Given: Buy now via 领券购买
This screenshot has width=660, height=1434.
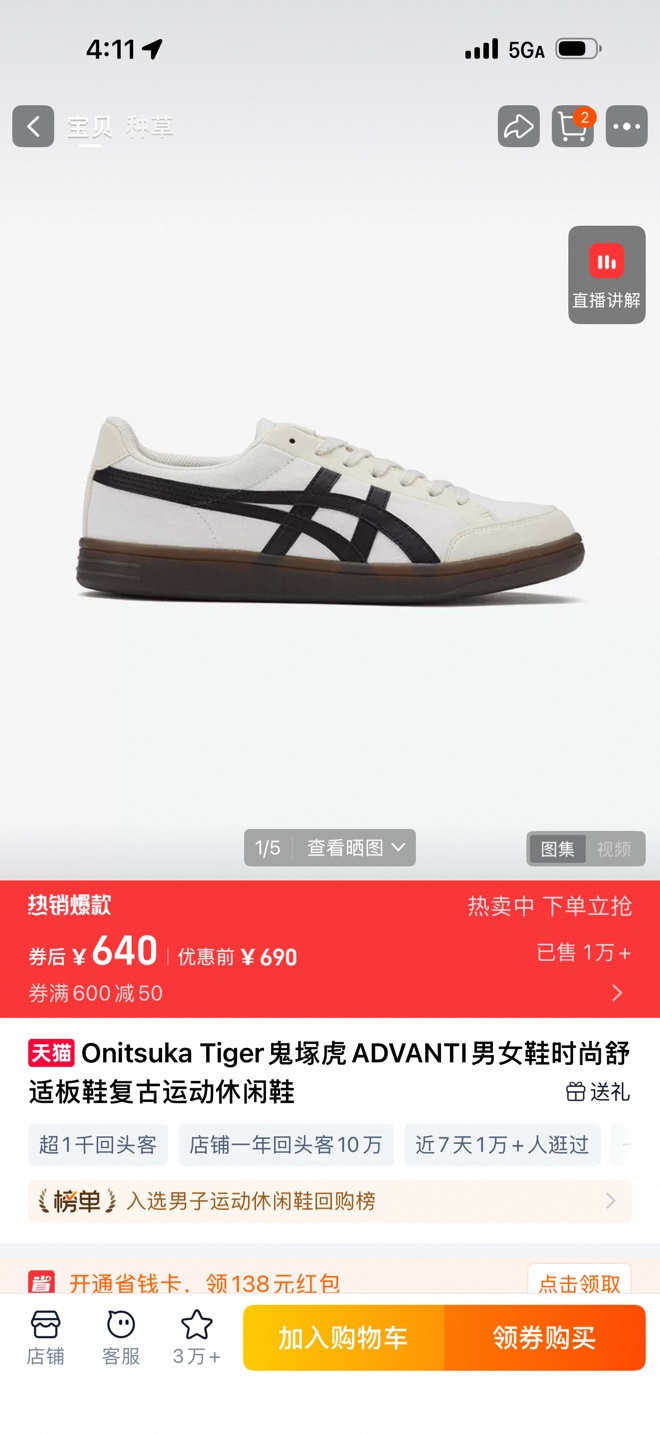Looking at the screenshot, I should click(x=545, y=1338).
